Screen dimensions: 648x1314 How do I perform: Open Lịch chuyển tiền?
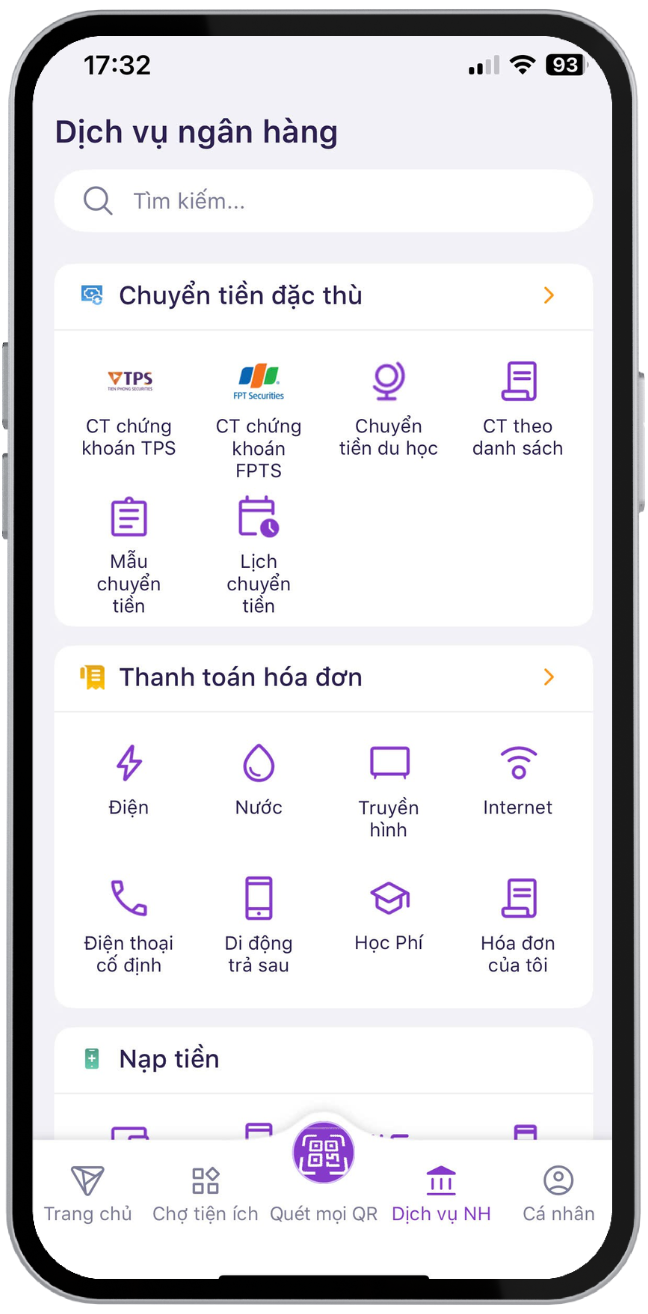point(258,555)
